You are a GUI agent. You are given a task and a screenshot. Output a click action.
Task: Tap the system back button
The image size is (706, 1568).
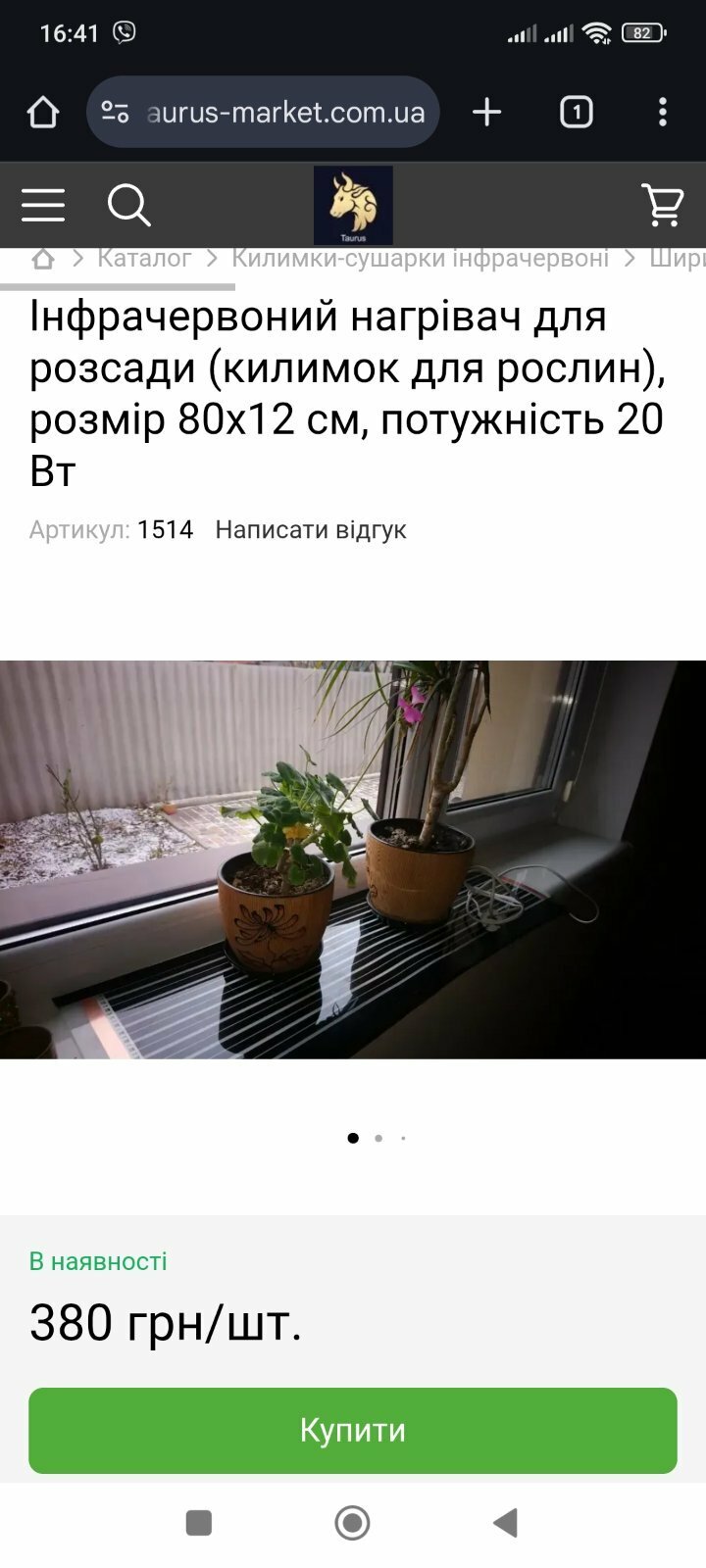tap(505, 1523)
